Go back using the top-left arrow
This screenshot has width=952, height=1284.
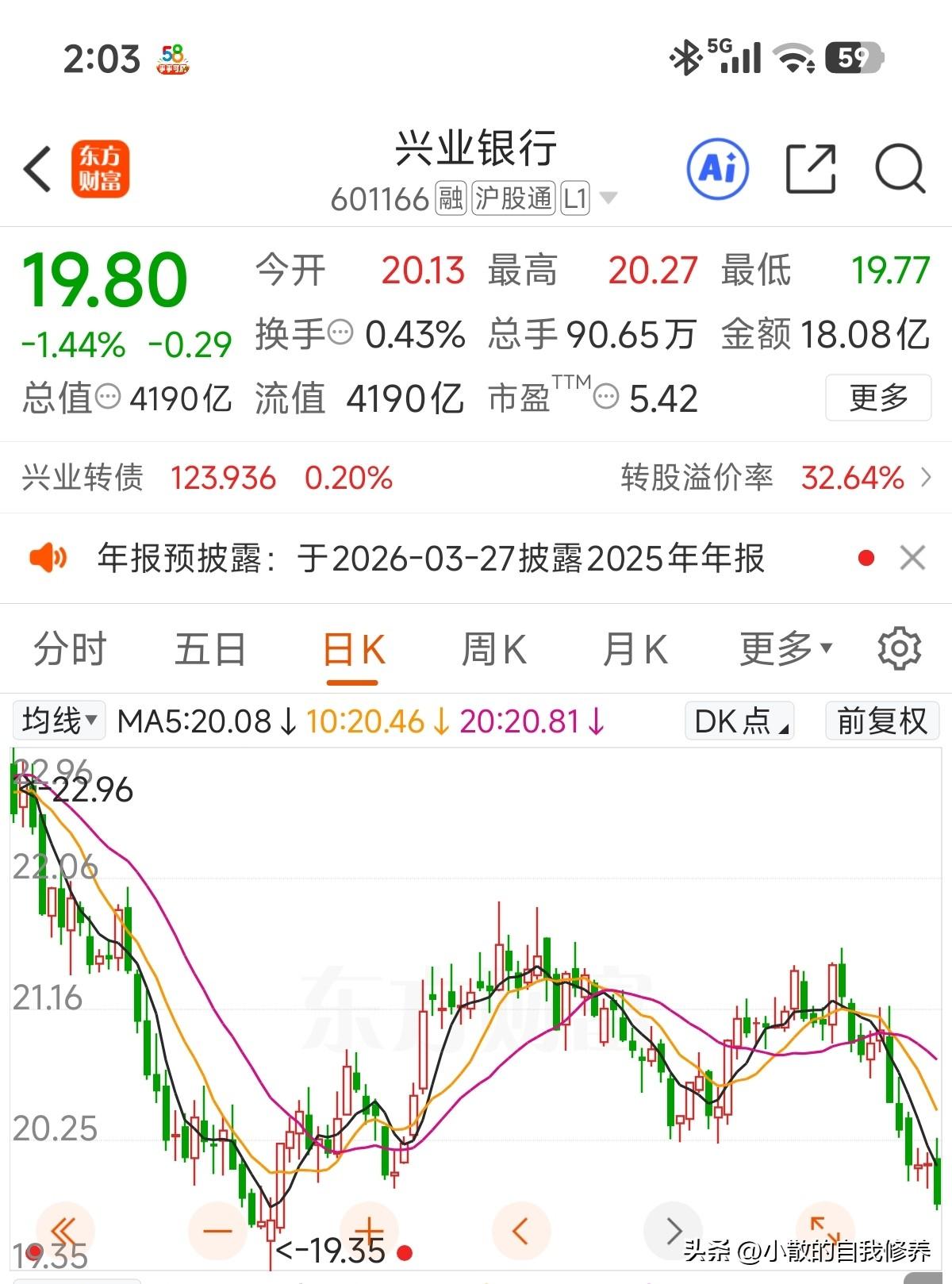click(37, 169)
